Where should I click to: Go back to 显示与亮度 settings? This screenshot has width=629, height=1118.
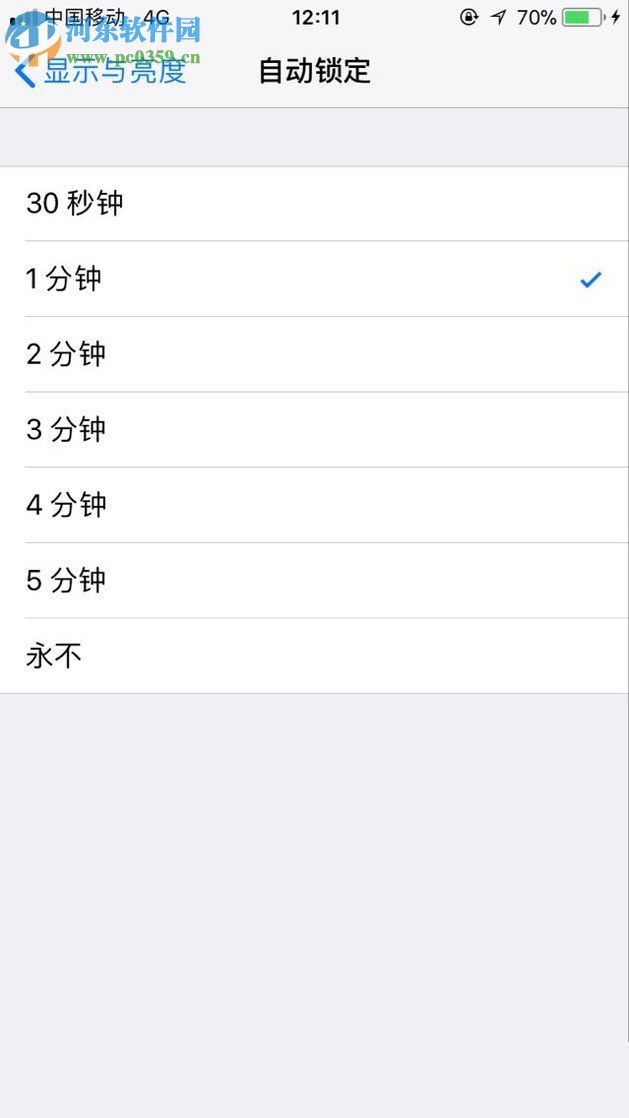(100, 71)
